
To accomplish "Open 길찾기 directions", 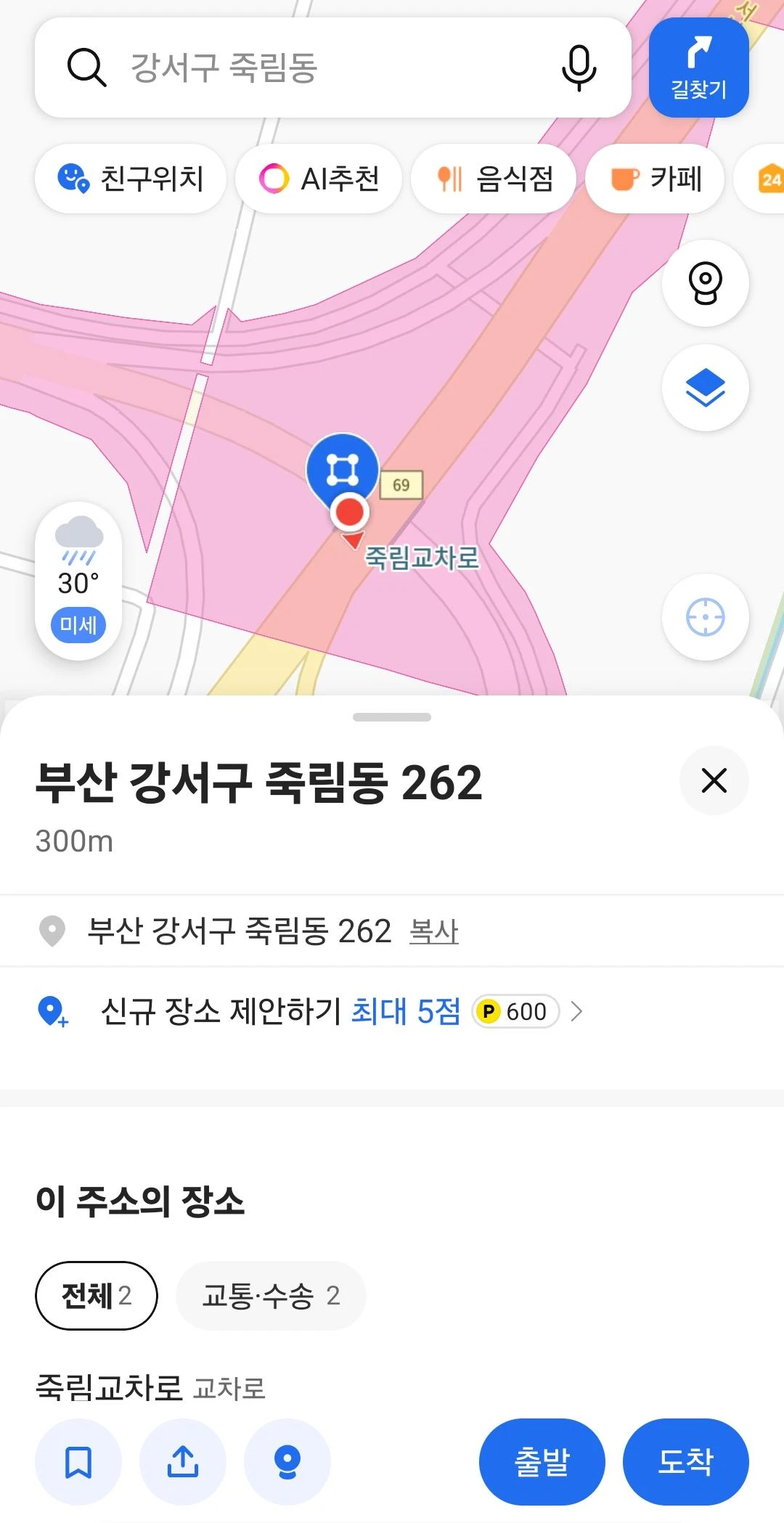I will 698,68.
